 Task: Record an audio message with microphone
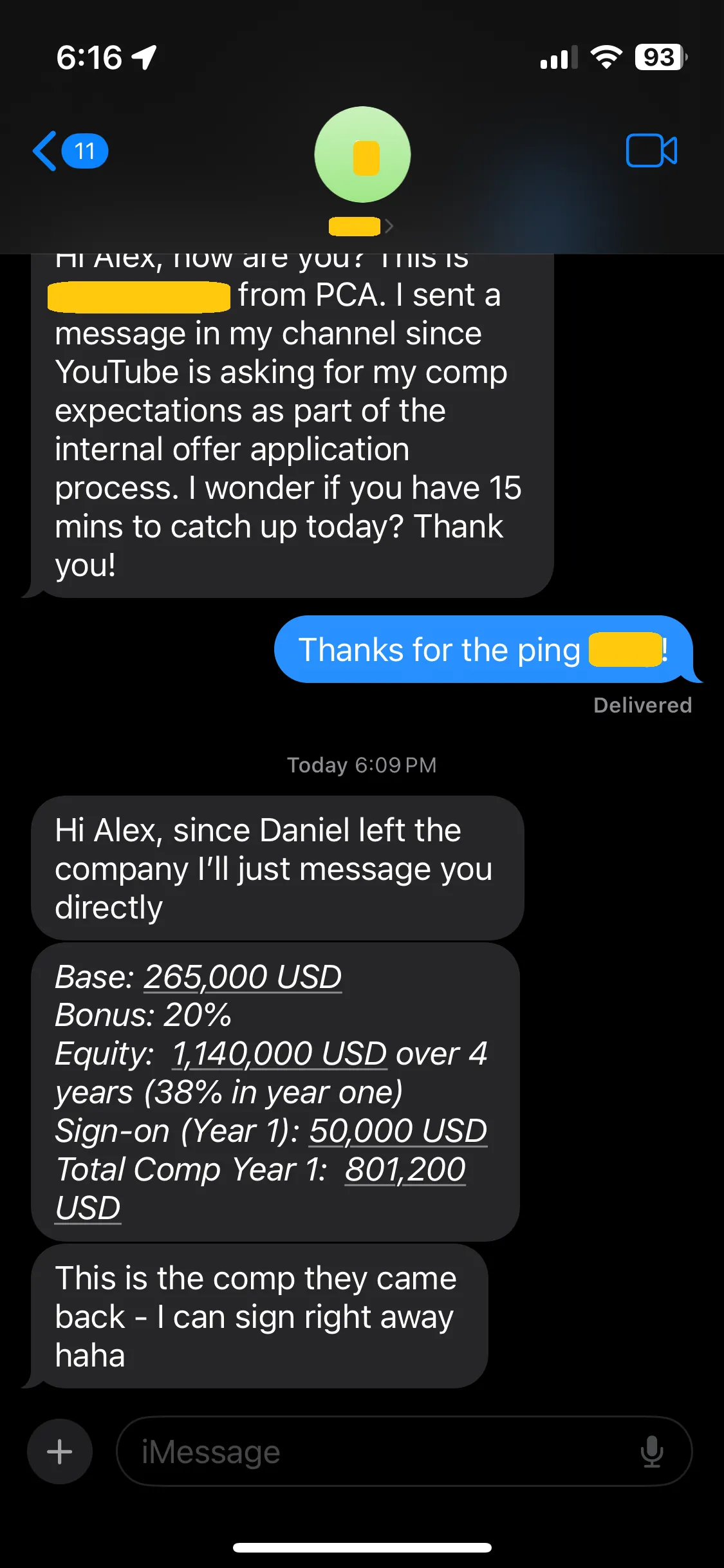point(651,1451)
